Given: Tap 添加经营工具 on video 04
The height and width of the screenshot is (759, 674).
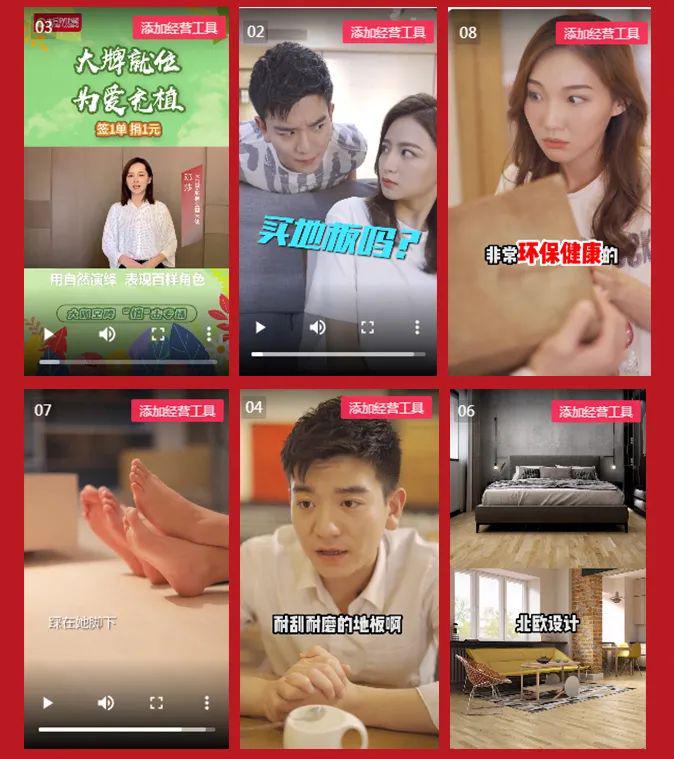Looking at the screenshot, I should coord(386,407).
